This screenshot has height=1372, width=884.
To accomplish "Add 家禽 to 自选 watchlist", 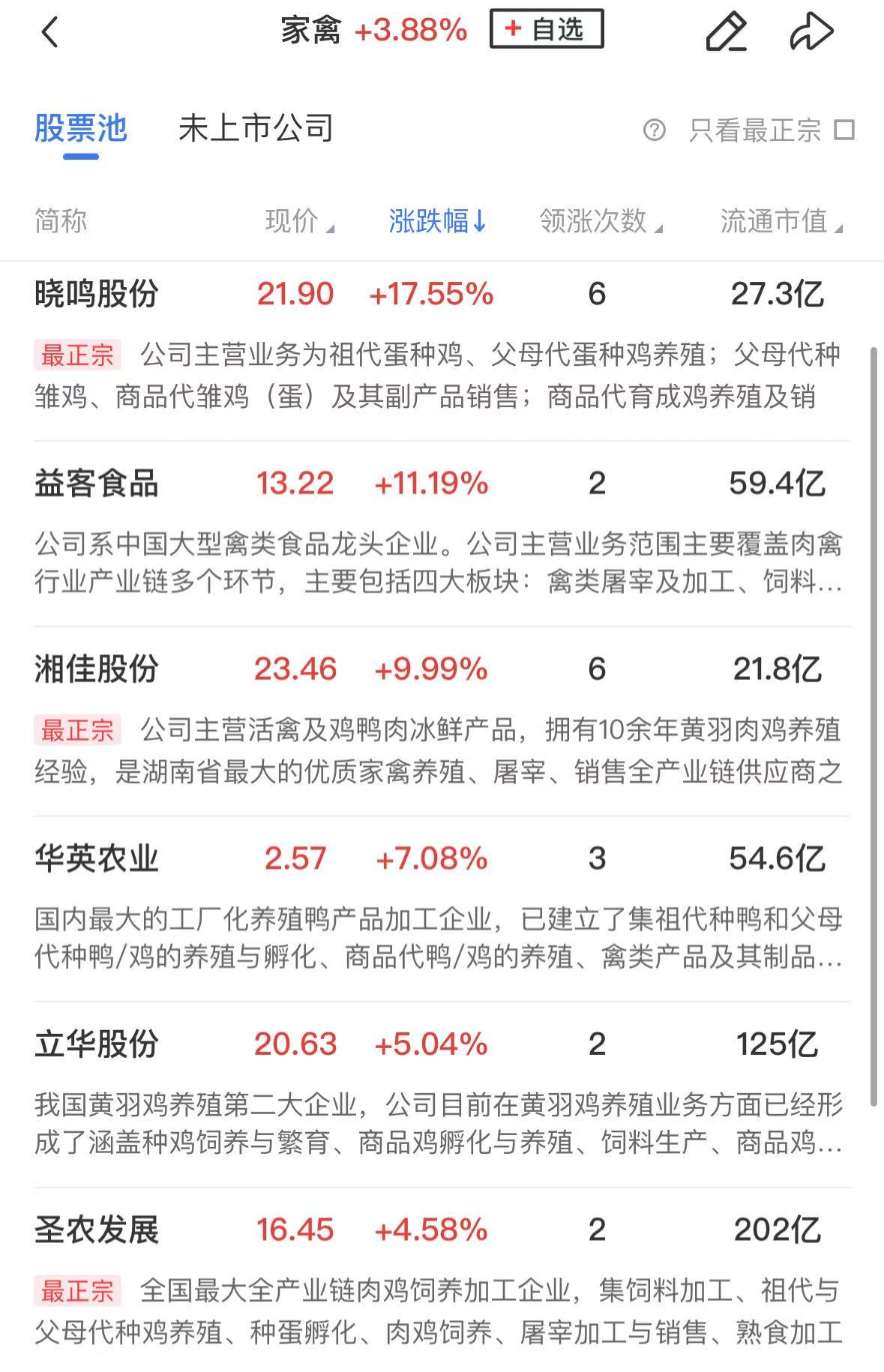I will click(x=546, y=30).
